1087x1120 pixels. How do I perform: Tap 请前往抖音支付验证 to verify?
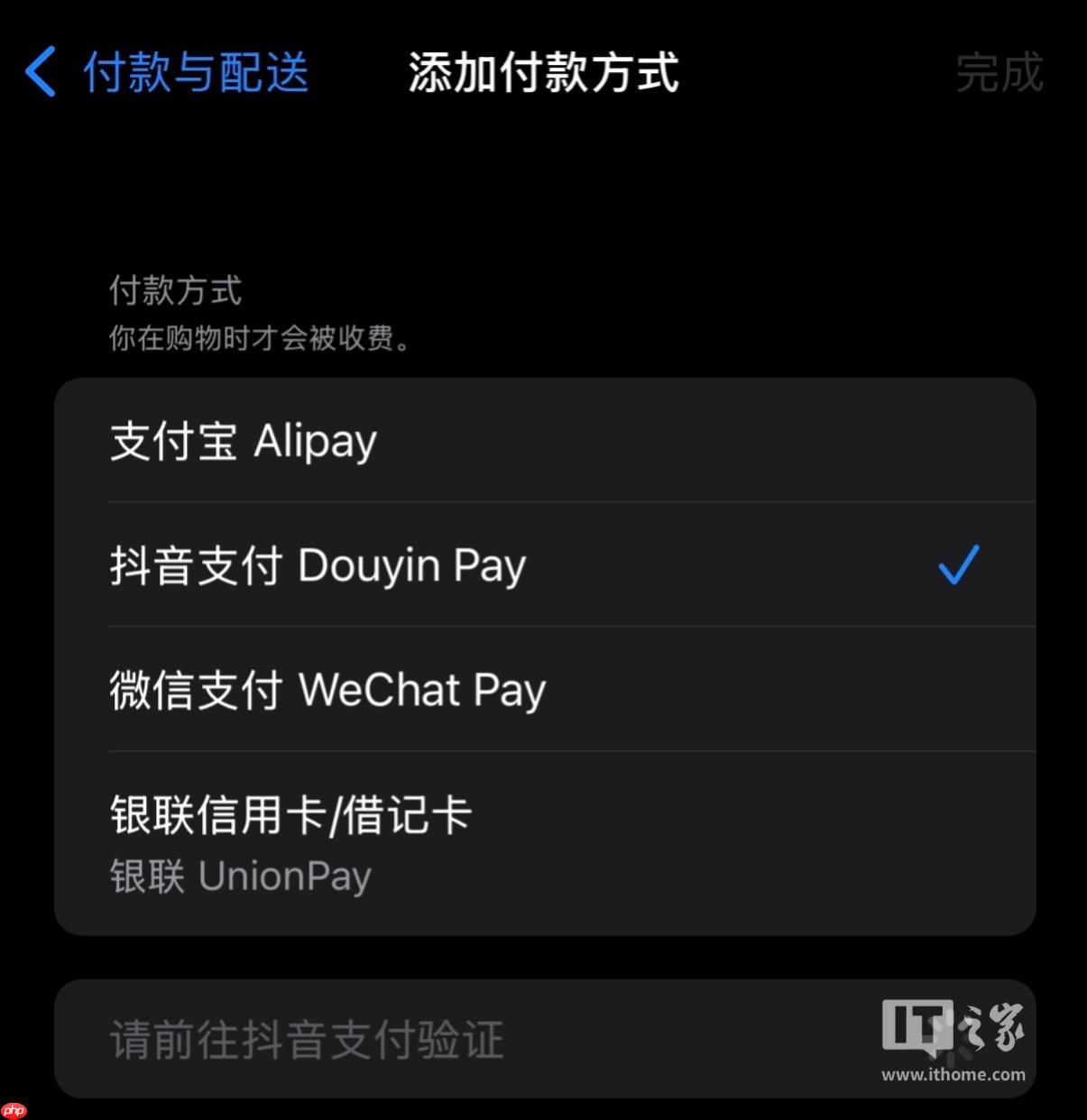[307, 1039]
